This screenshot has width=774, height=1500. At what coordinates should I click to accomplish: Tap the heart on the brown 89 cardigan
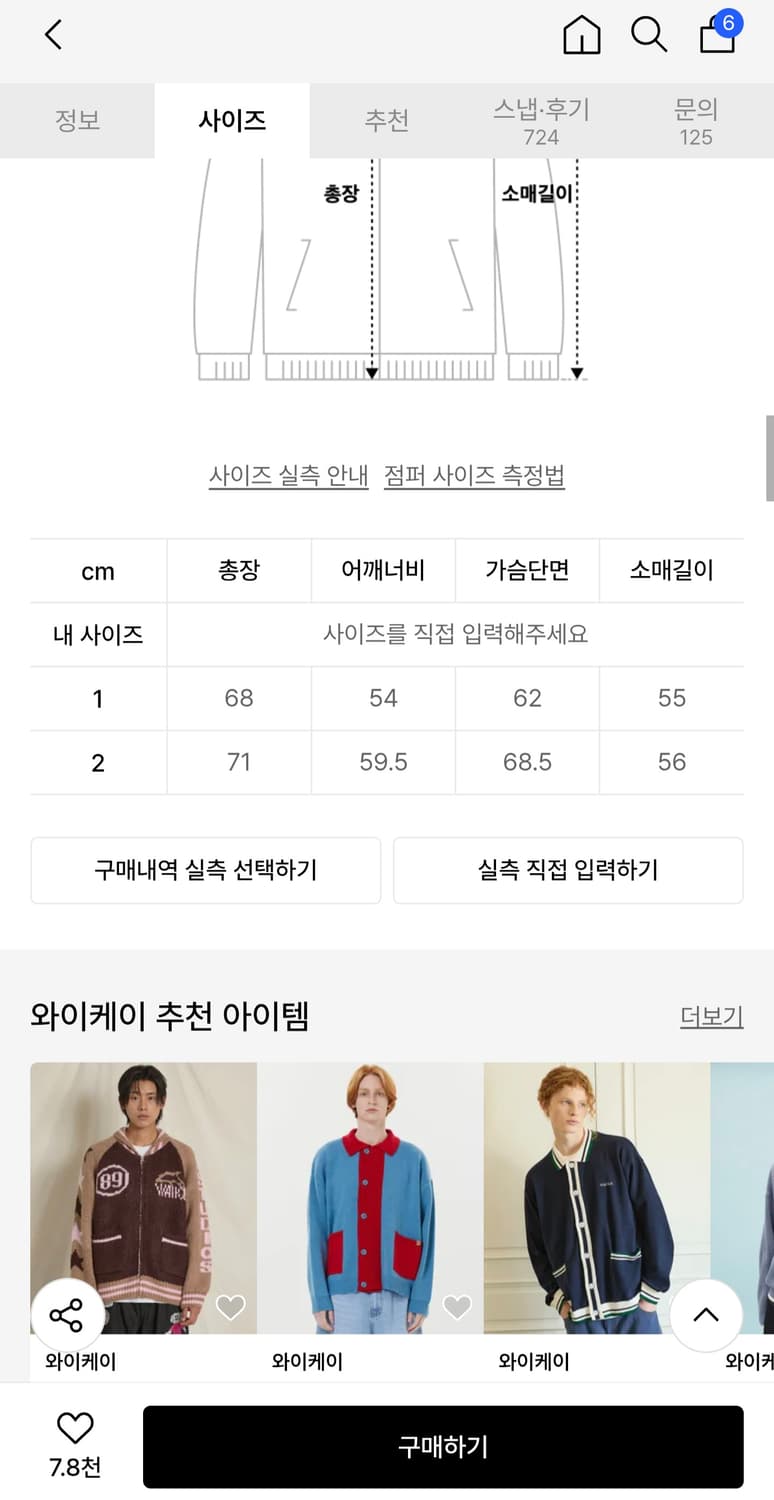232,1307
